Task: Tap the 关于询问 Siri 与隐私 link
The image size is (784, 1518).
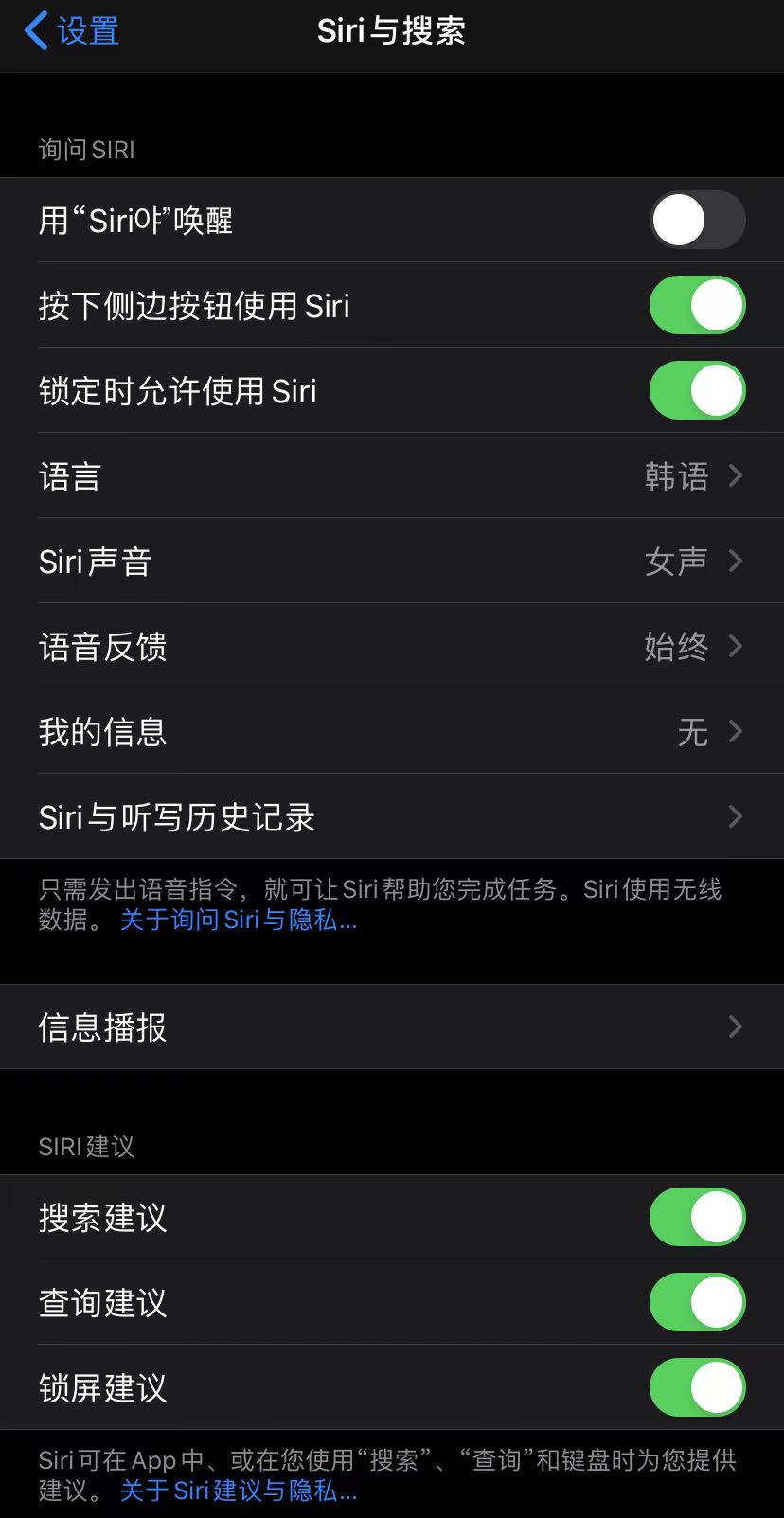Action: point(238,920)
